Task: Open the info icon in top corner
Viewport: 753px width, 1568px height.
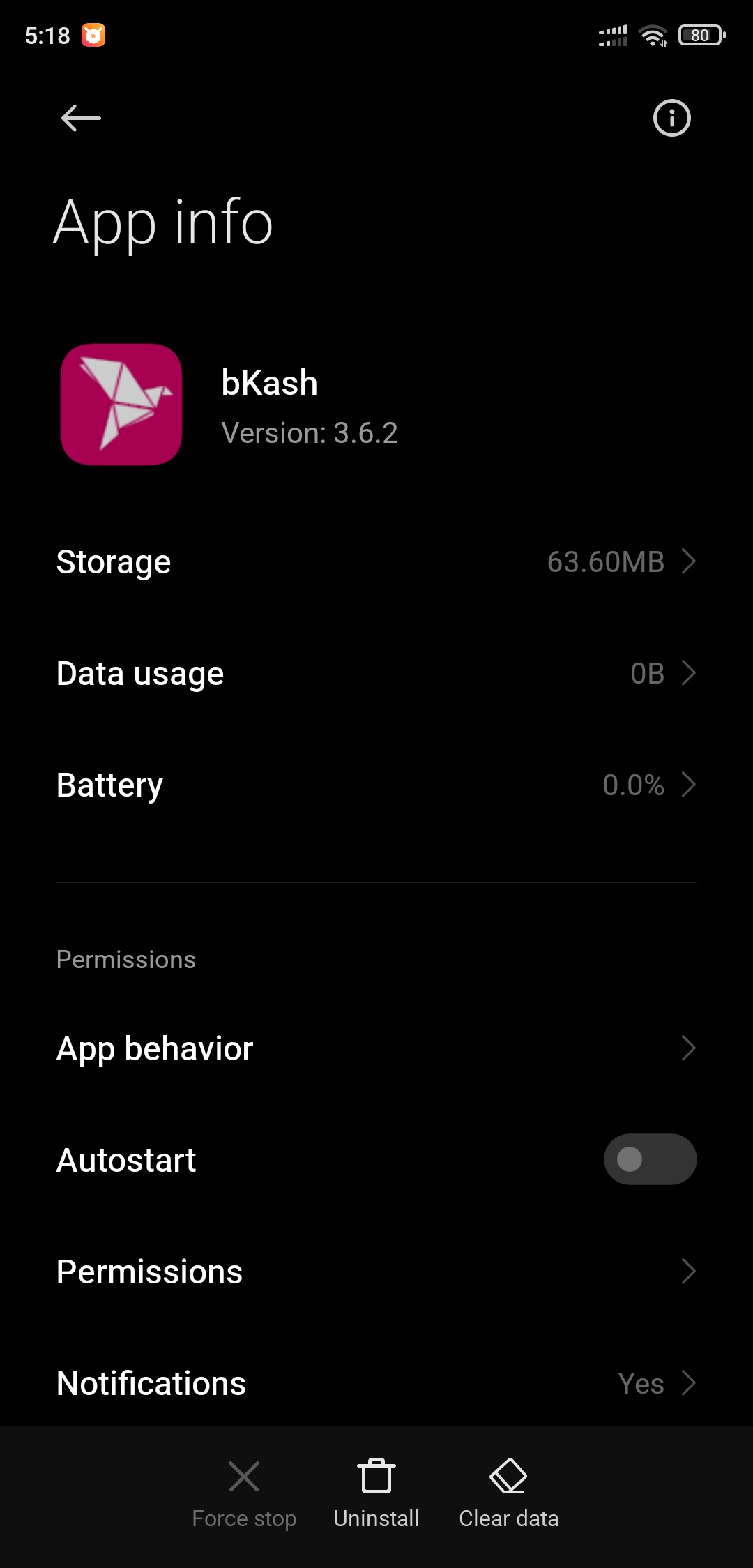Action: coord(671,118)
